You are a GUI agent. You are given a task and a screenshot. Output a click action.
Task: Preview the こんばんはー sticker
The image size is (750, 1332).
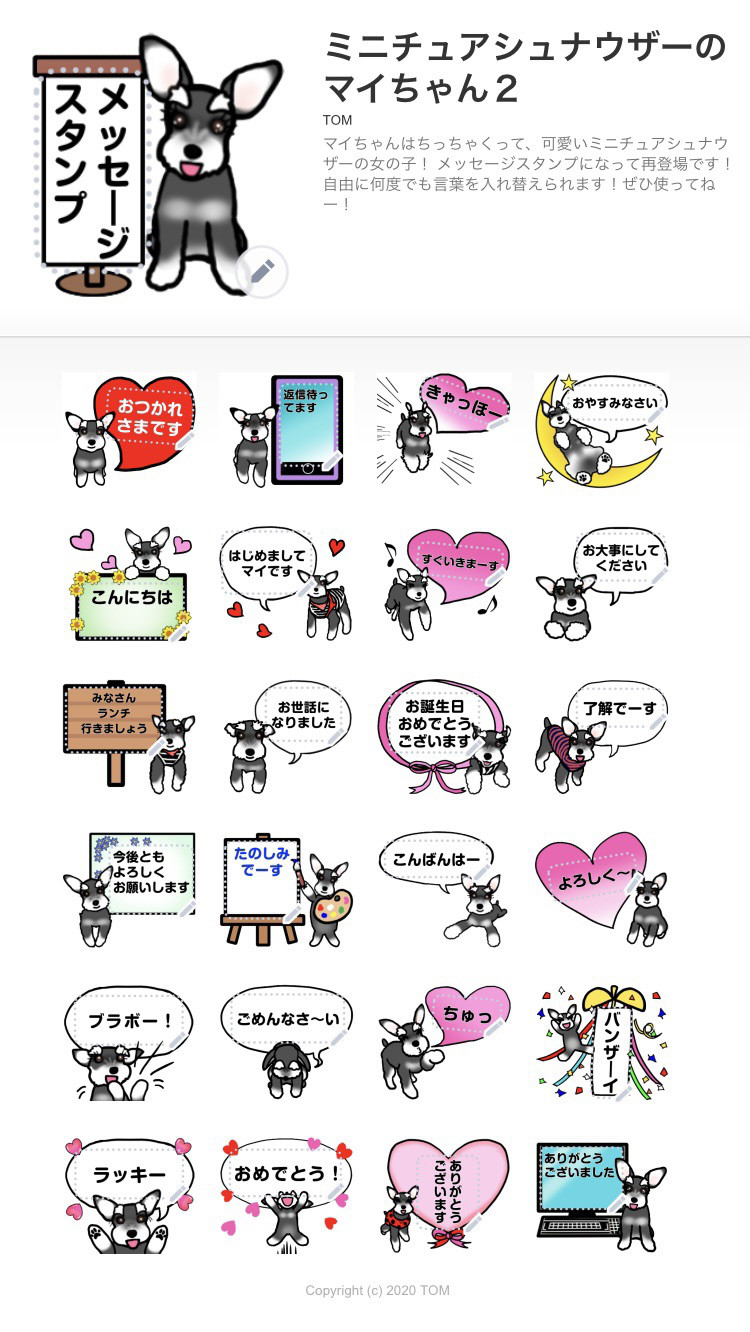tap(443, 890)
